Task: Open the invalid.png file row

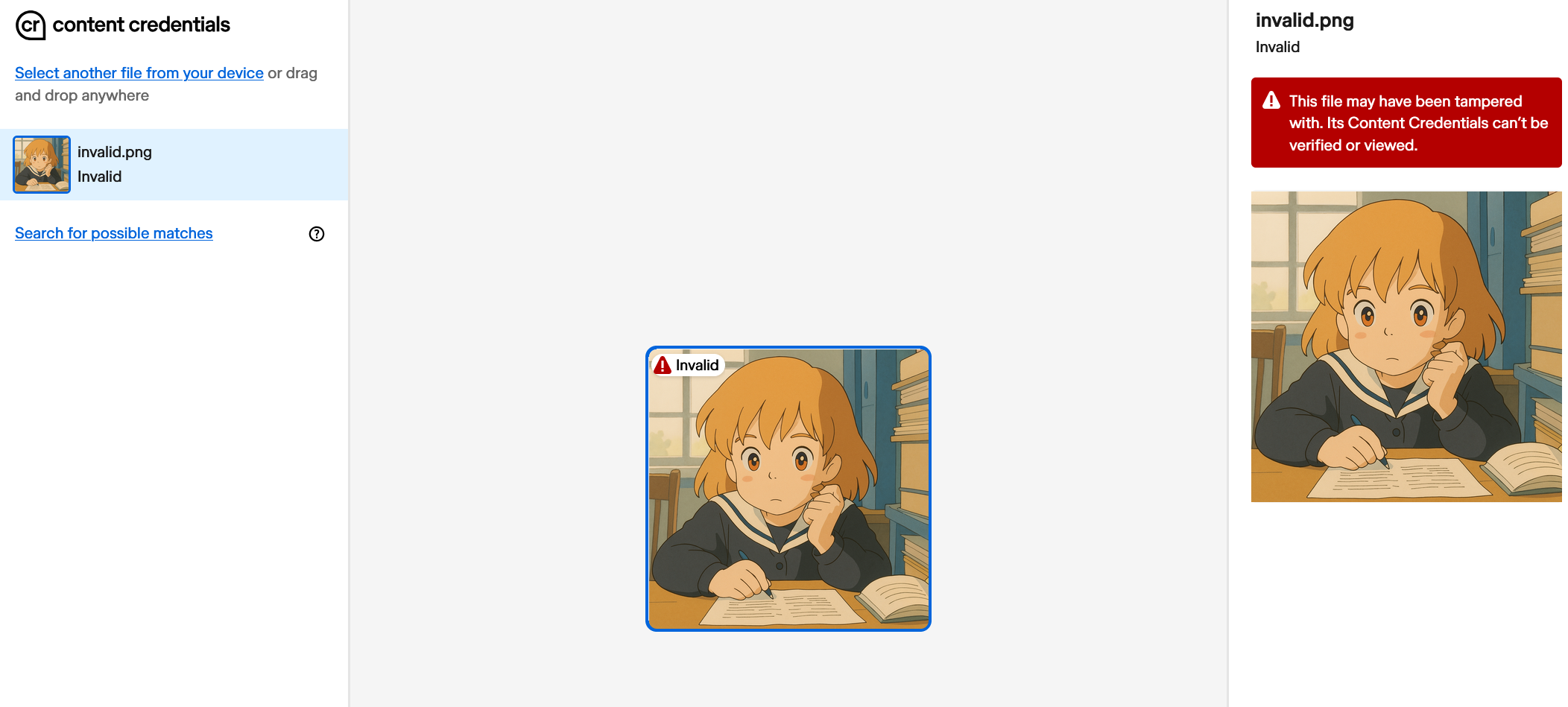Action: pyautogui.click(x=174, y=165)
